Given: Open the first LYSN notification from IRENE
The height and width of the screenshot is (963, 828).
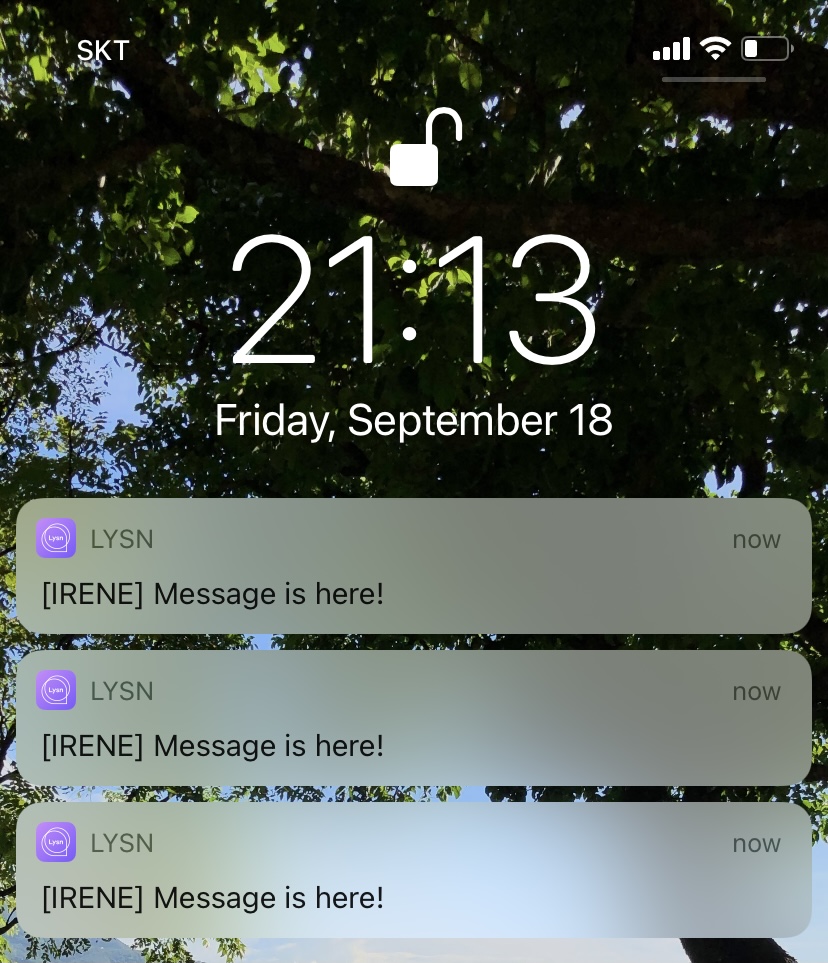Looking at the screenshot, I should pyautogui.click(x=413, y=566).
